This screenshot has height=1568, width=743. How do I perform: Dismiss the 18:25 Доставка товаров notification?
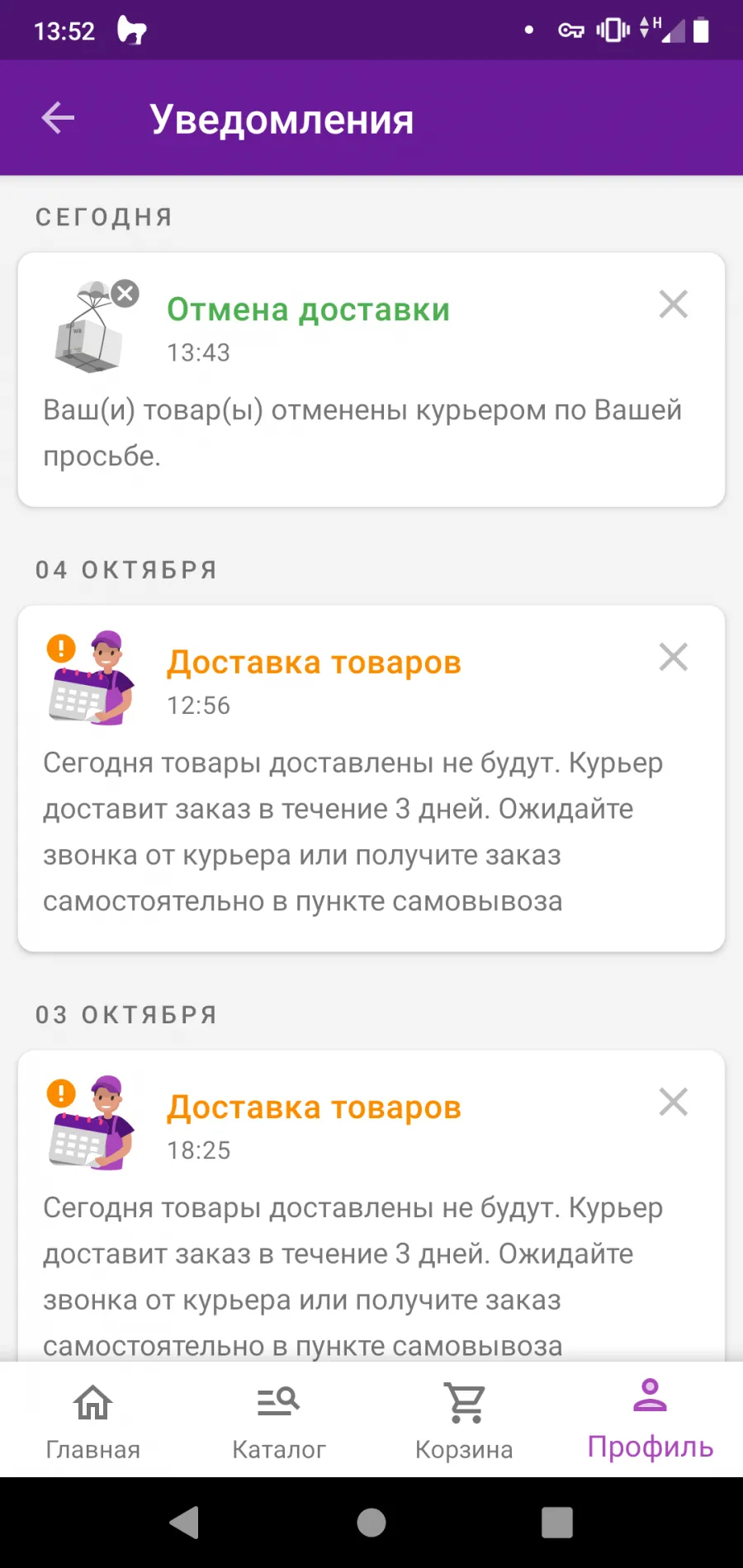[674, 1102]
